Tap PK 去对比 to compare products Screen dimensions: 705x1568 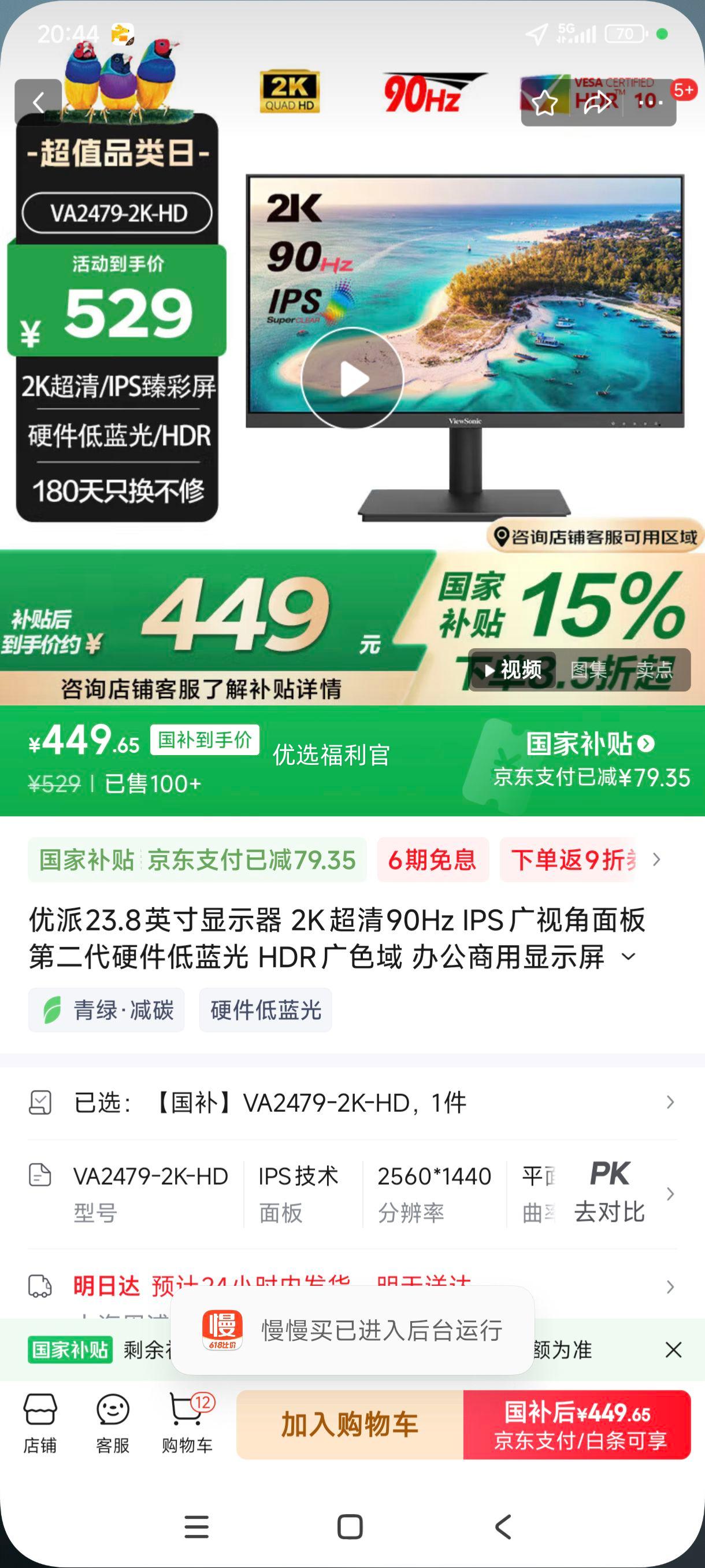click(610, 1193)
